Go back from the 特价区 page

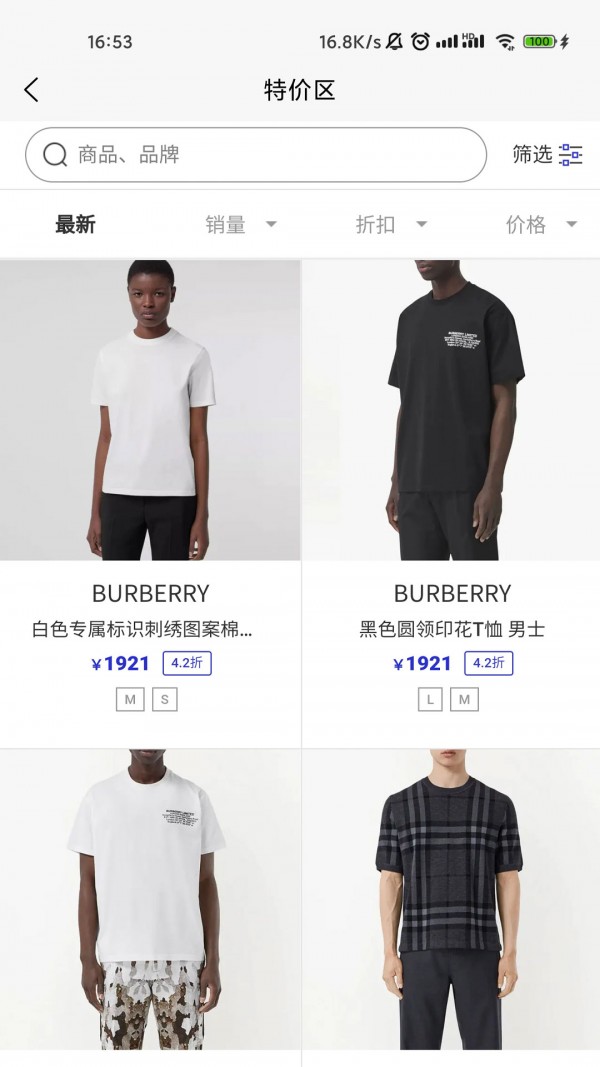31,90
